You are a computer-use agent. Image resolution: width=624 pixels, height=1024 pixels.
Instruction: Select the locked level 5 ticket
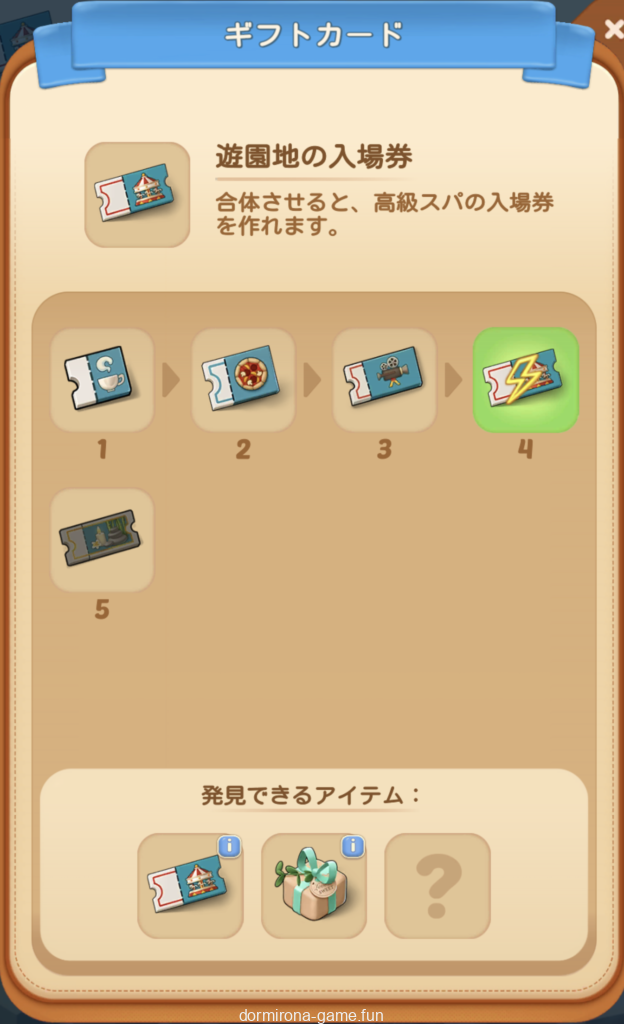click(102, 540)
